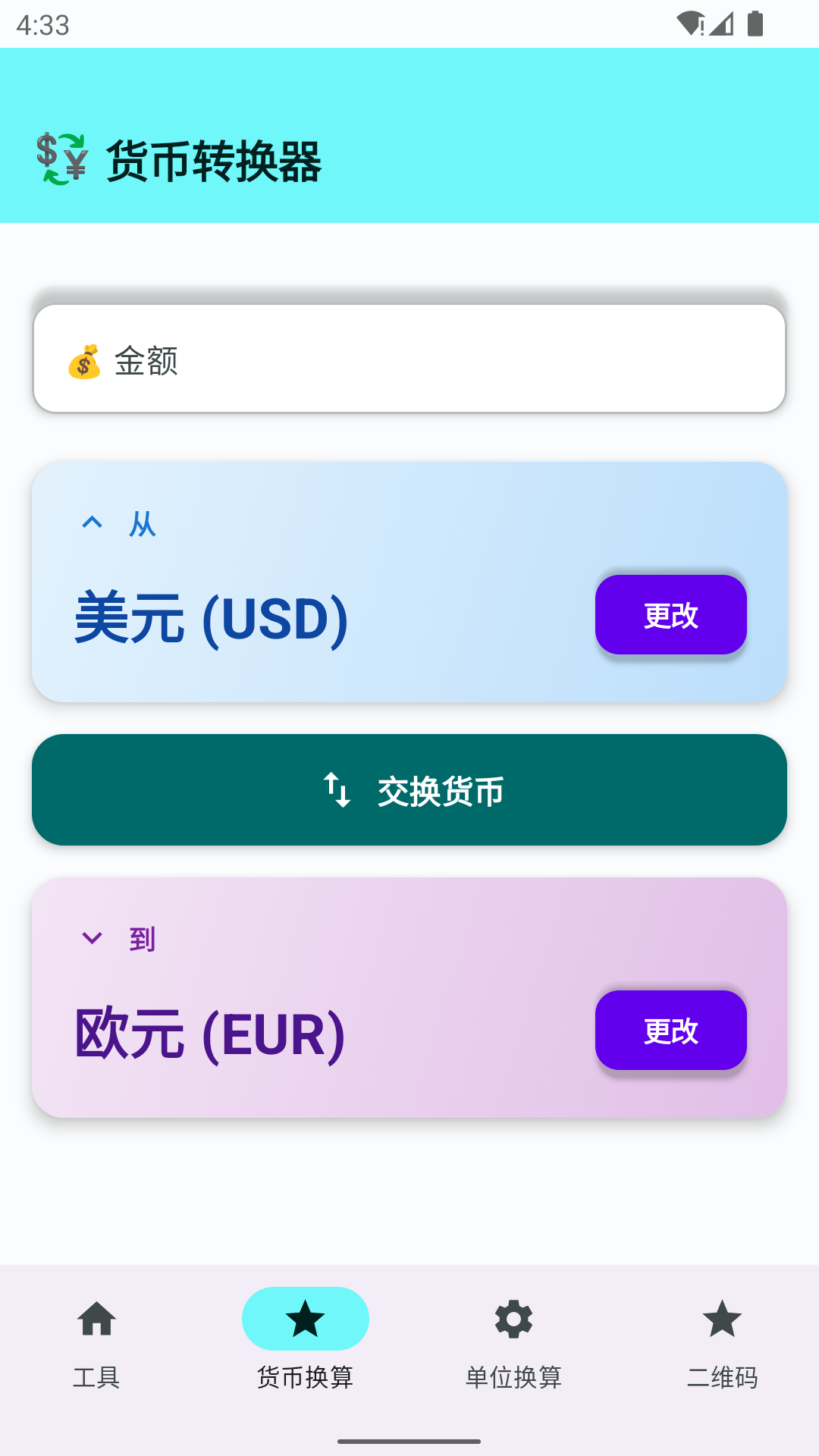819x1456 pixels.
Task: Click the gear icon for 单位换算
Action: coord(513,1319)
